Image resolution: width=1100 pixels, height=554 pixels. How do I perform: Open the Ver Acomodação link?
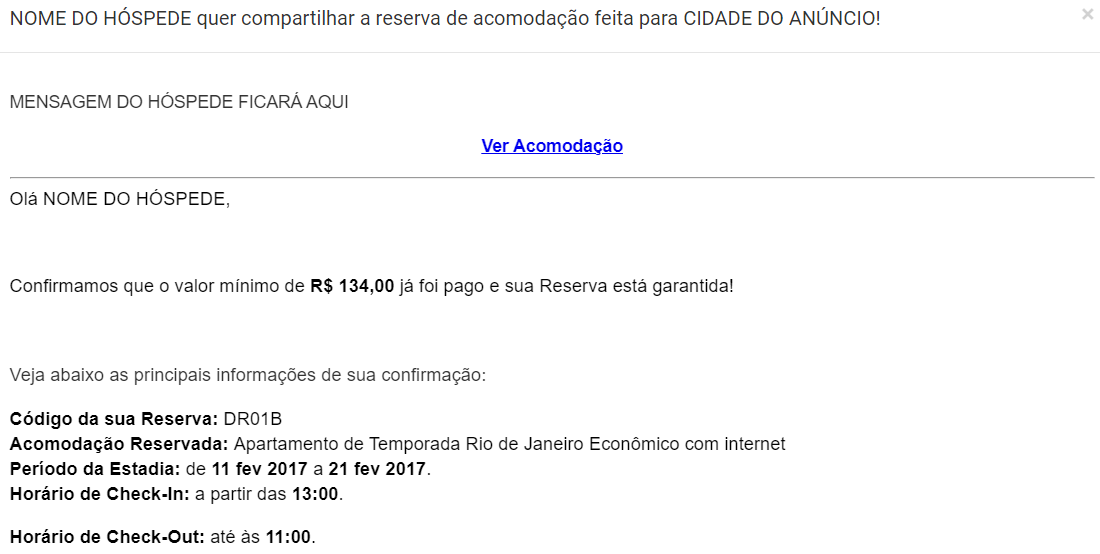point(552,146)
